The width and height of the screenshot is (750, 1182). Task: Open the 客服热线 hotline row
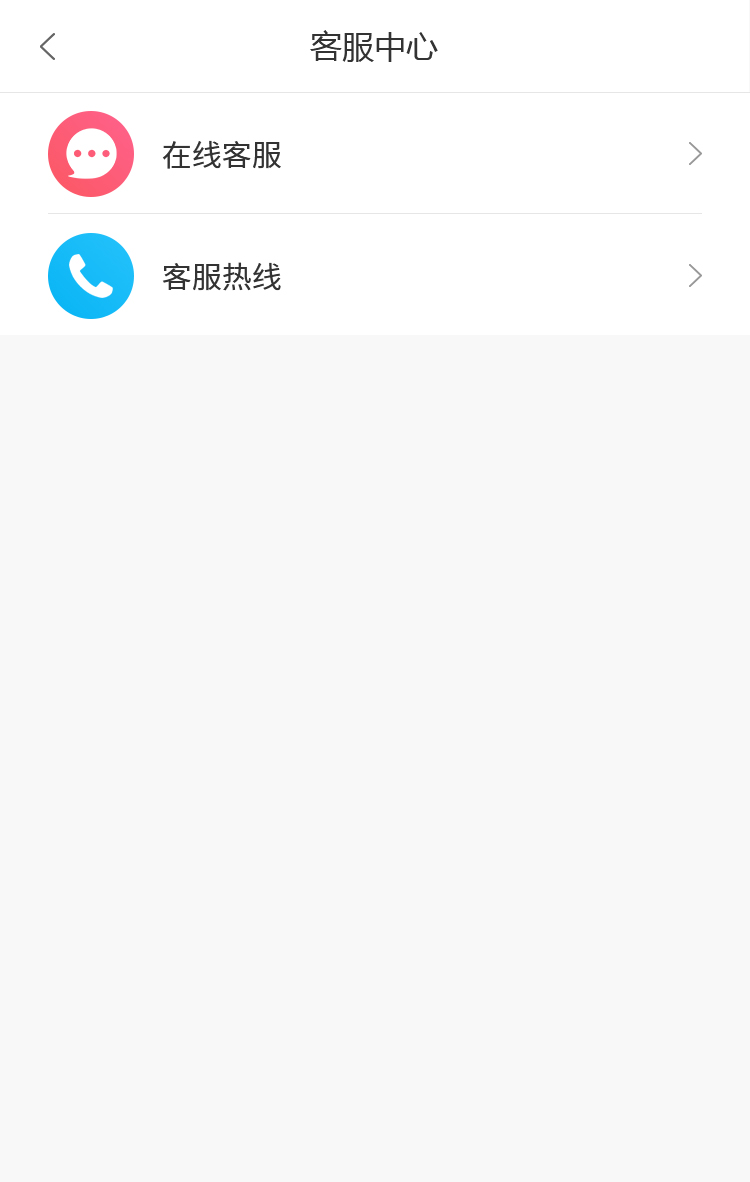coord(374,276)
